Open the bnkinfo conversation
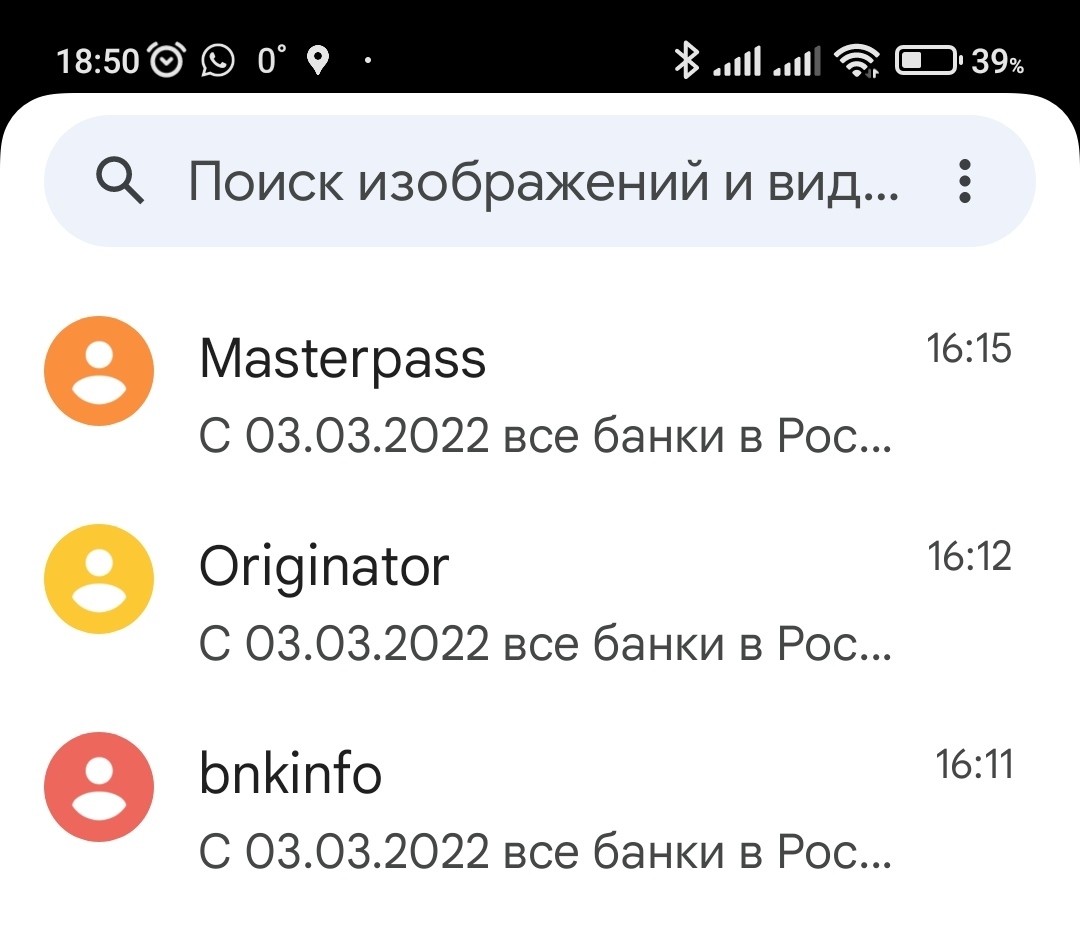 (x=540, y=810)
